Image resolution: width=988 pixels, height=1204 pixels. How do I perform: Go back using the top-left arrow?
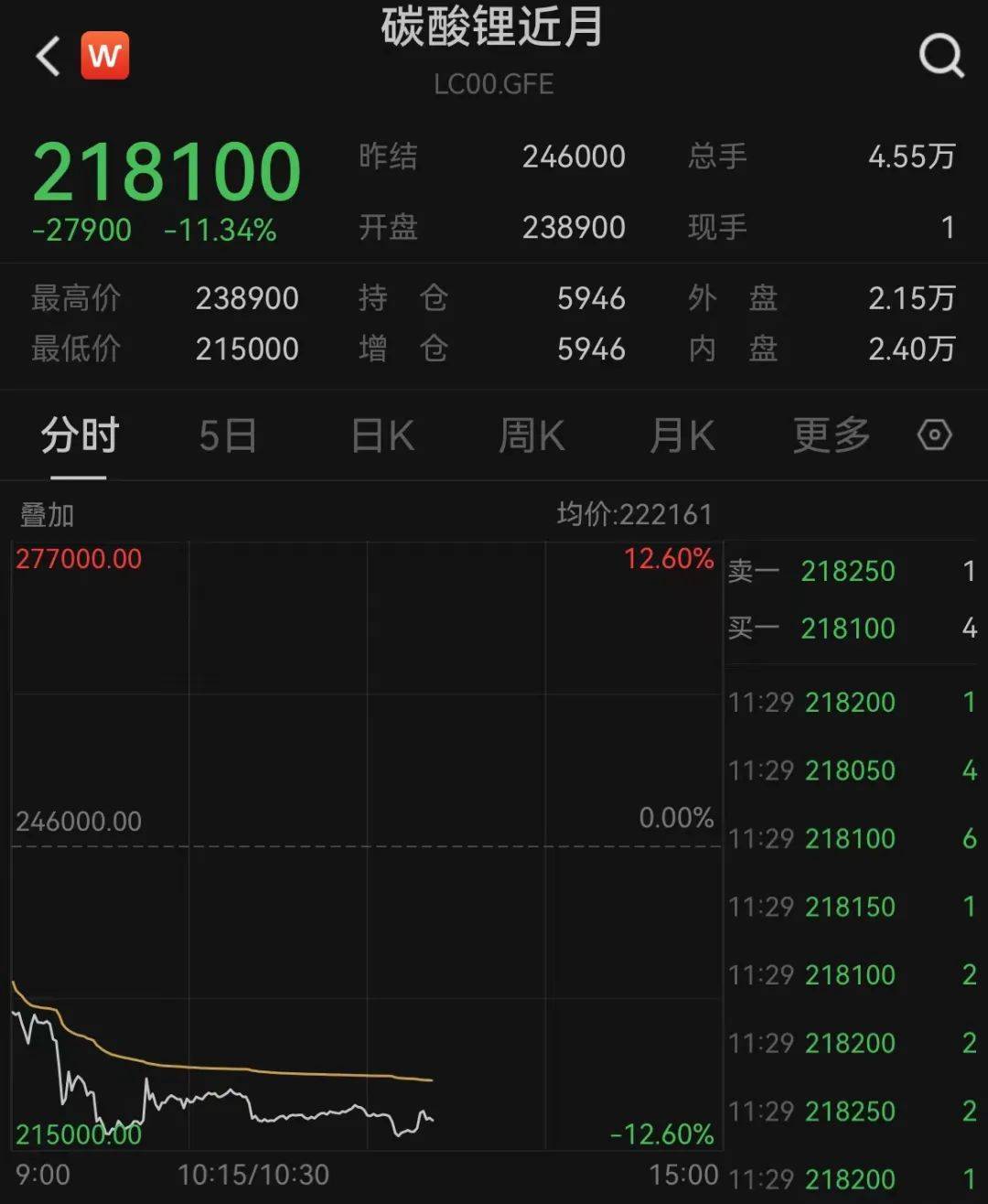[48, 57]
